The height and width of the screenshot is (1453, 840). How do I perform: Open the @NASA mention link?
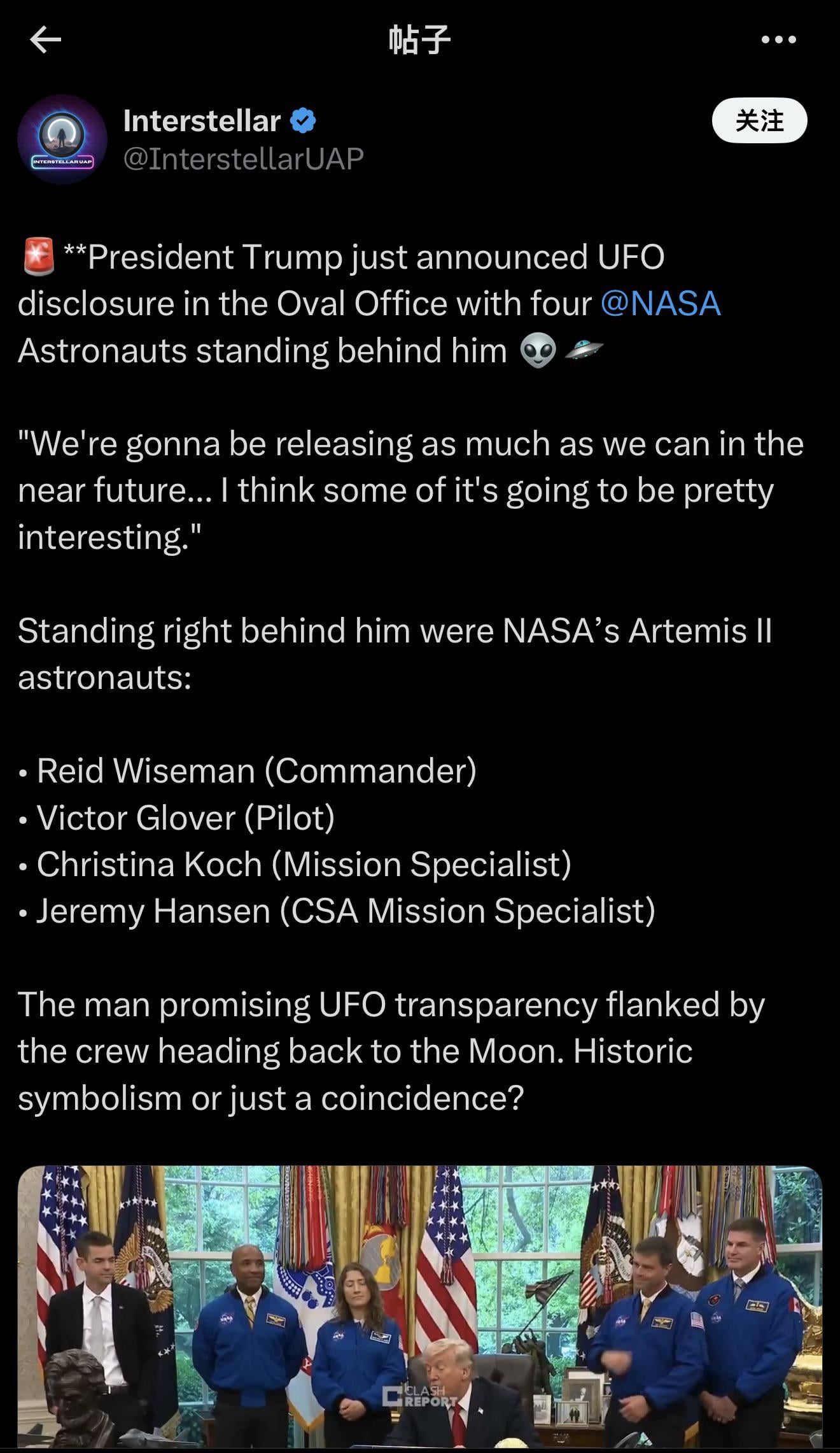click(x=660, y=304)
